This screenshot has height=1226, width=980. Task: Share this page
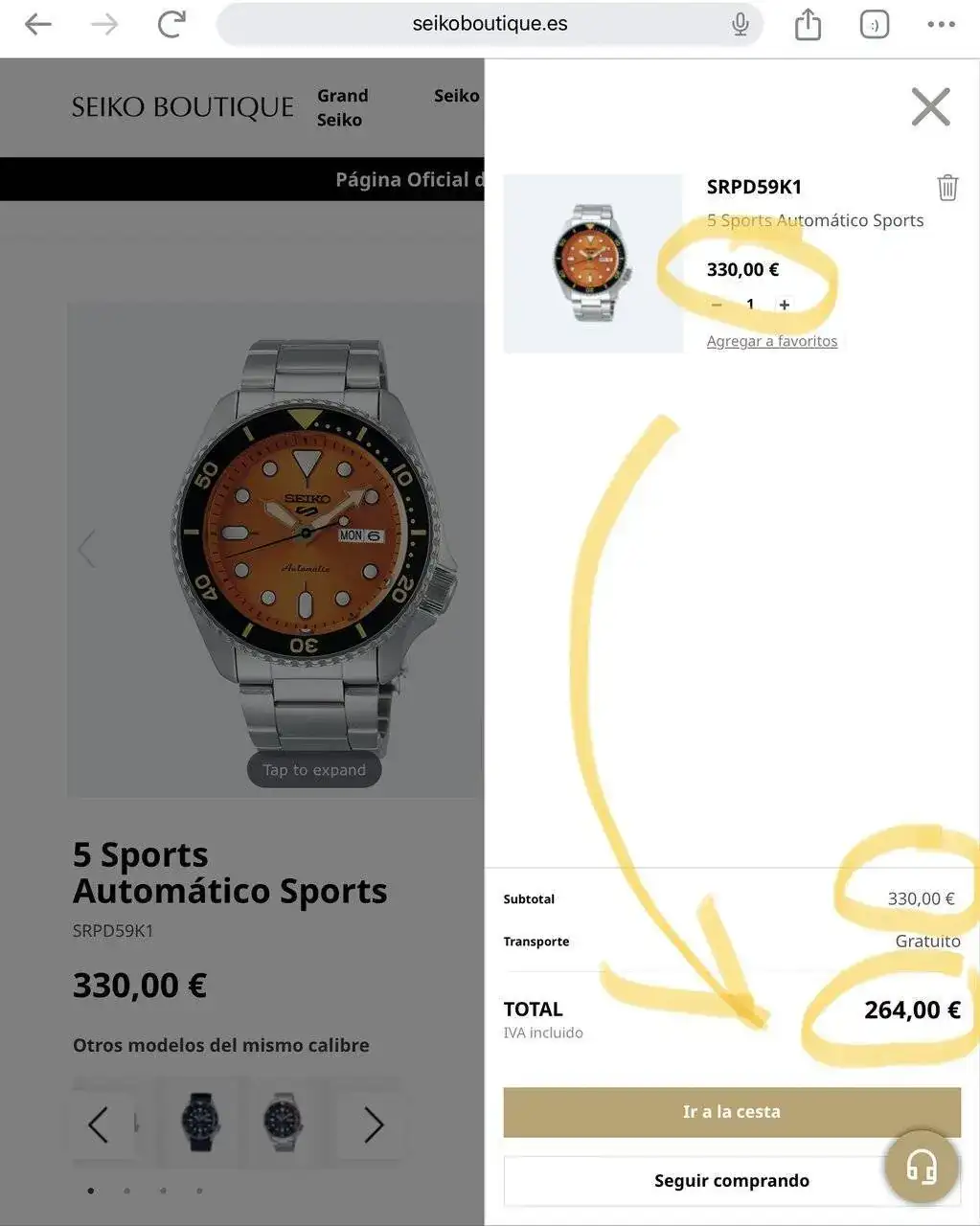pos(808,25)
